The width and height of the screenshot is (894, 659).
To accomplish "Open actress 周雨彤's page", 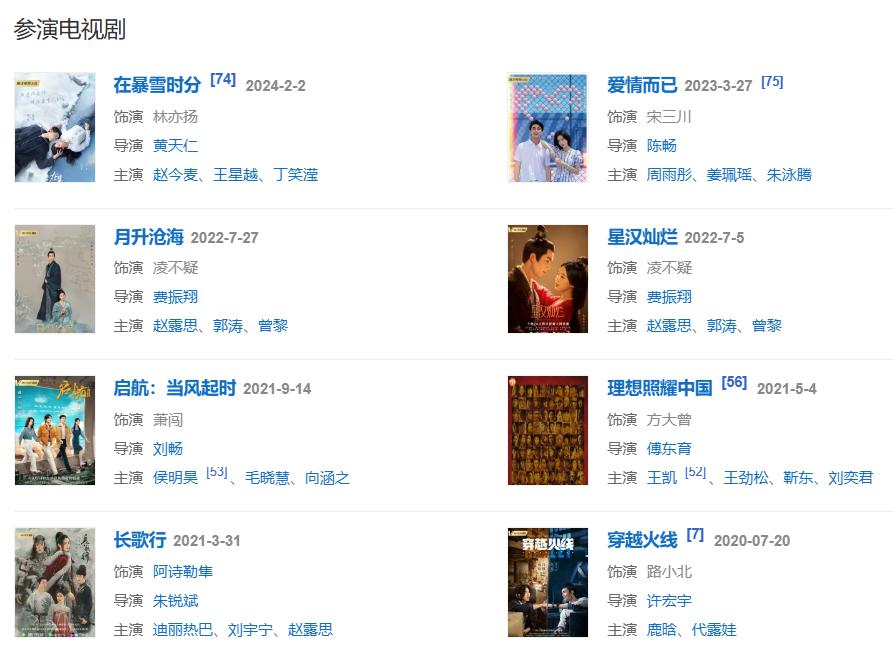I will pos(669,174).
